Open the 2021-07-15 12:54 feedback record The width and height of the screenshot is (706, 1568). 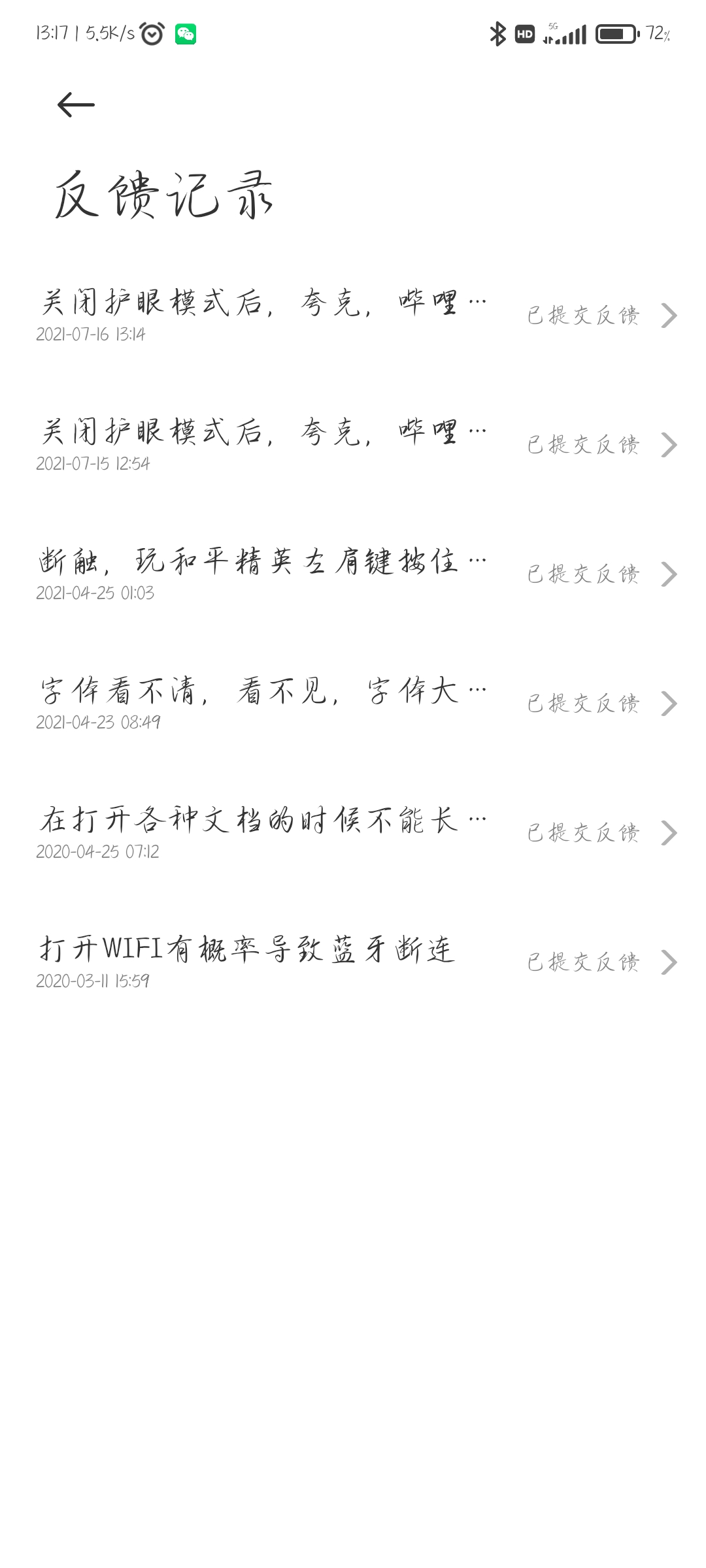click(x=353, y=445)
